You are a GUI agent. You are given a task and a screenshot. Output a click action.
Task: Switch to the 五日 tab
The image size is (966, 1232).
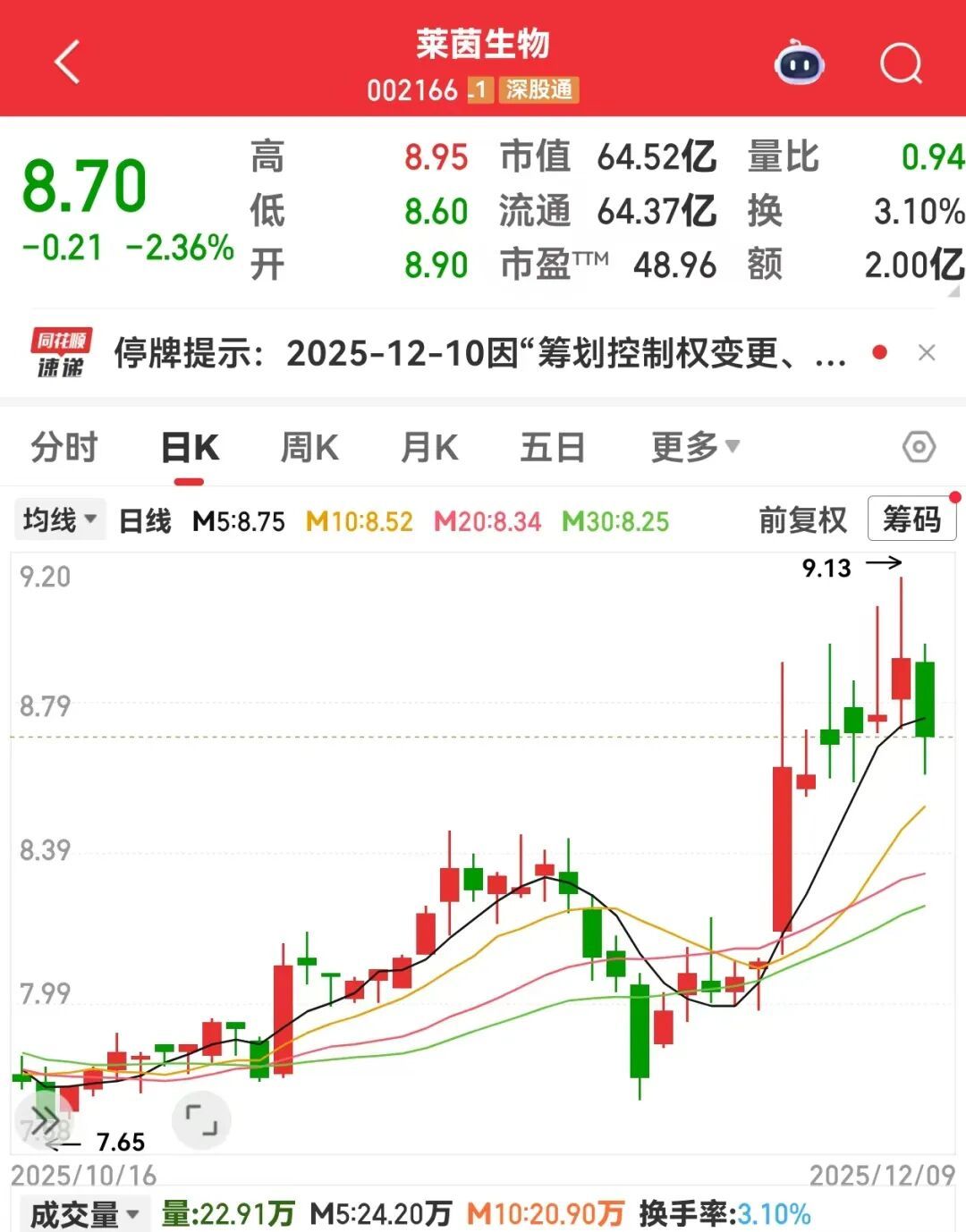tap(552, 447)
